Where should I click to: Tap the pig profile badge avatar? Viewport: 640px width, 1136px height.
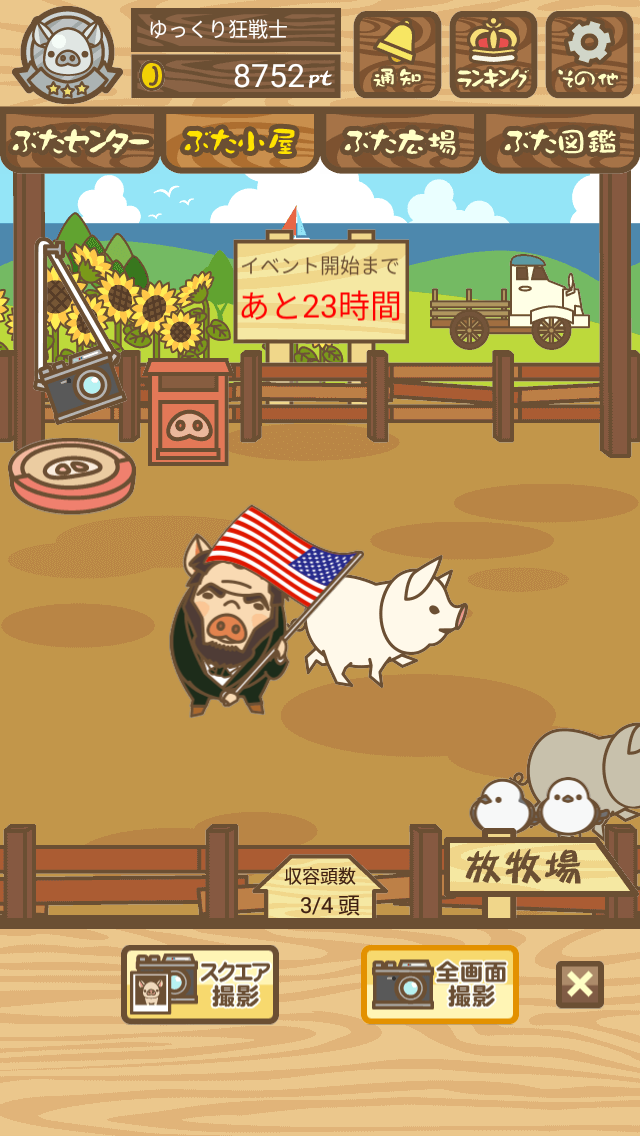(x=67, y=55)
